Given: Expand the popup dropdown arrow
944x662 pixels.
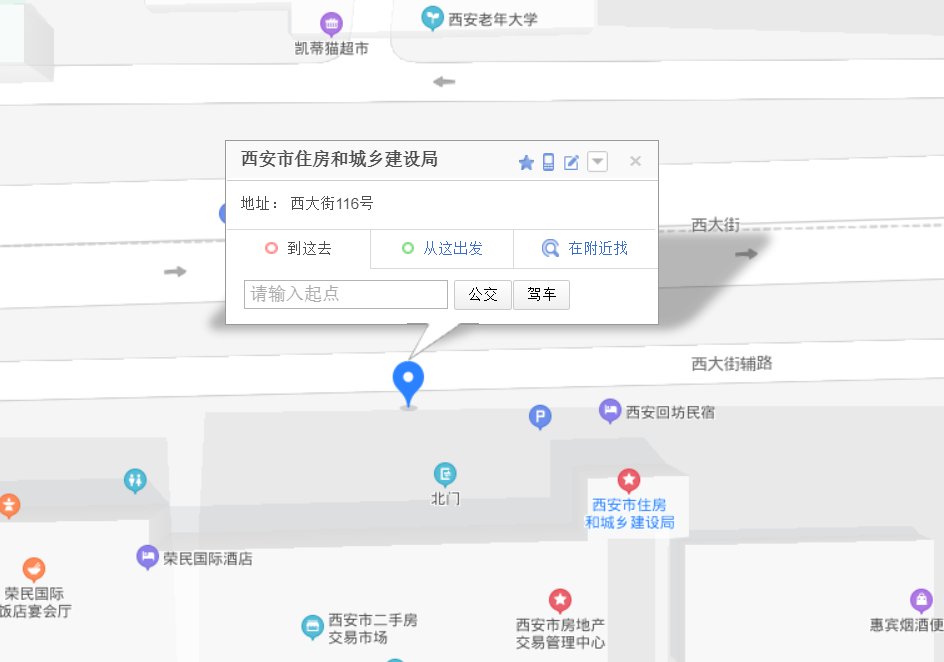Looking at the screenshot, I should click(x=597, y=162).
